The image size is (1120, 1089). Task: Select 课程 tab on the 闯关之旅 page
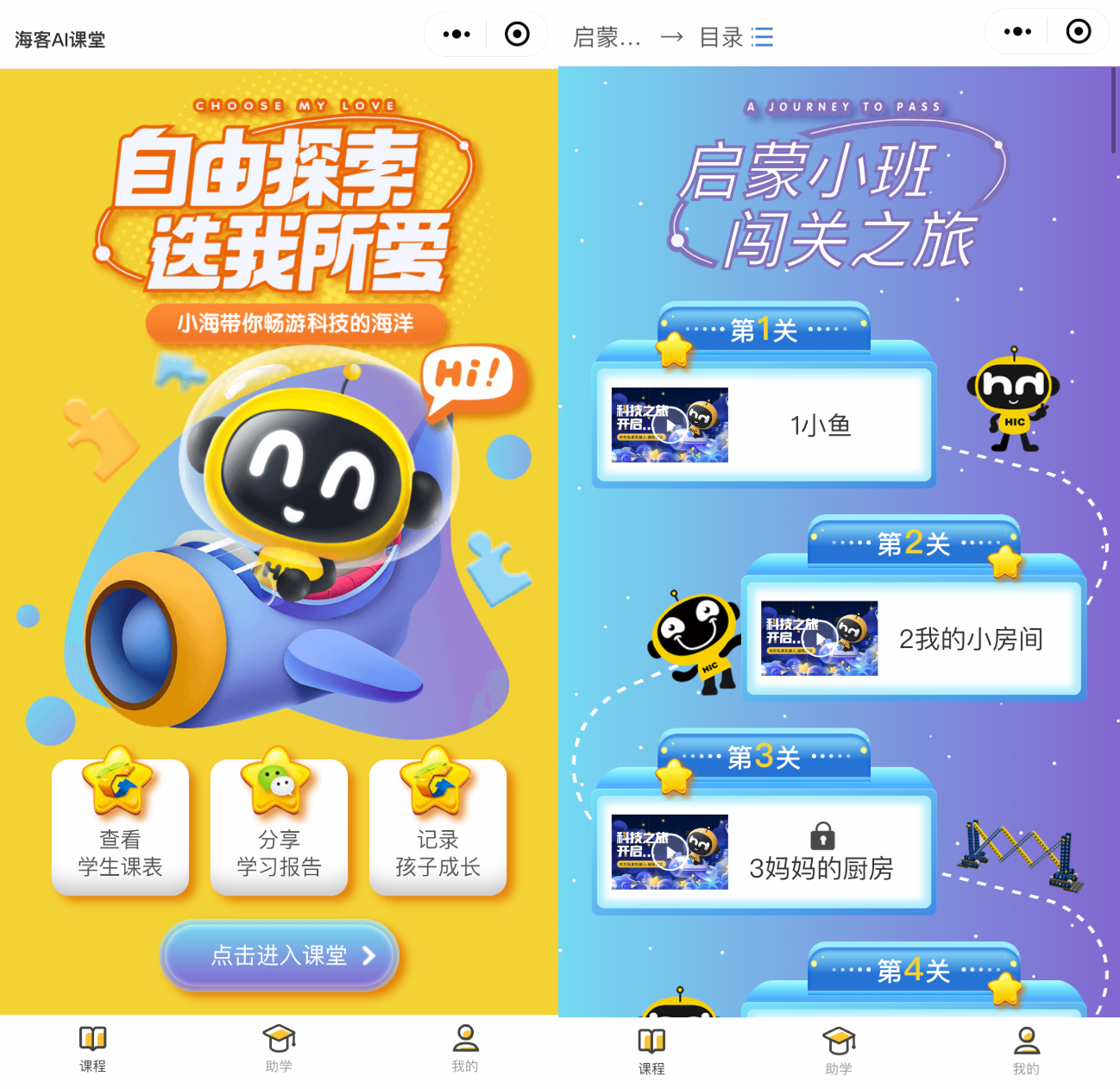coord(651,1050)
